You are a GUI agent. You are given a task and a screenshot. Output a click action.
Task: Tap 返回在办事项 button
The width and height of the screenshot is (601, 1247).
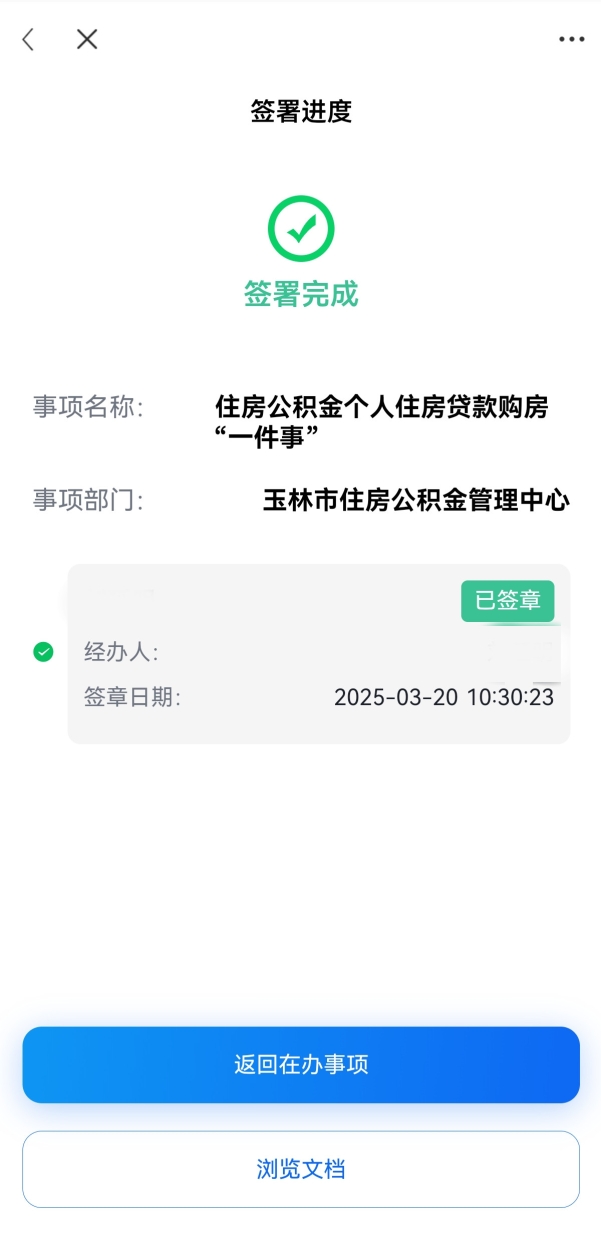tap(301, 1065)
